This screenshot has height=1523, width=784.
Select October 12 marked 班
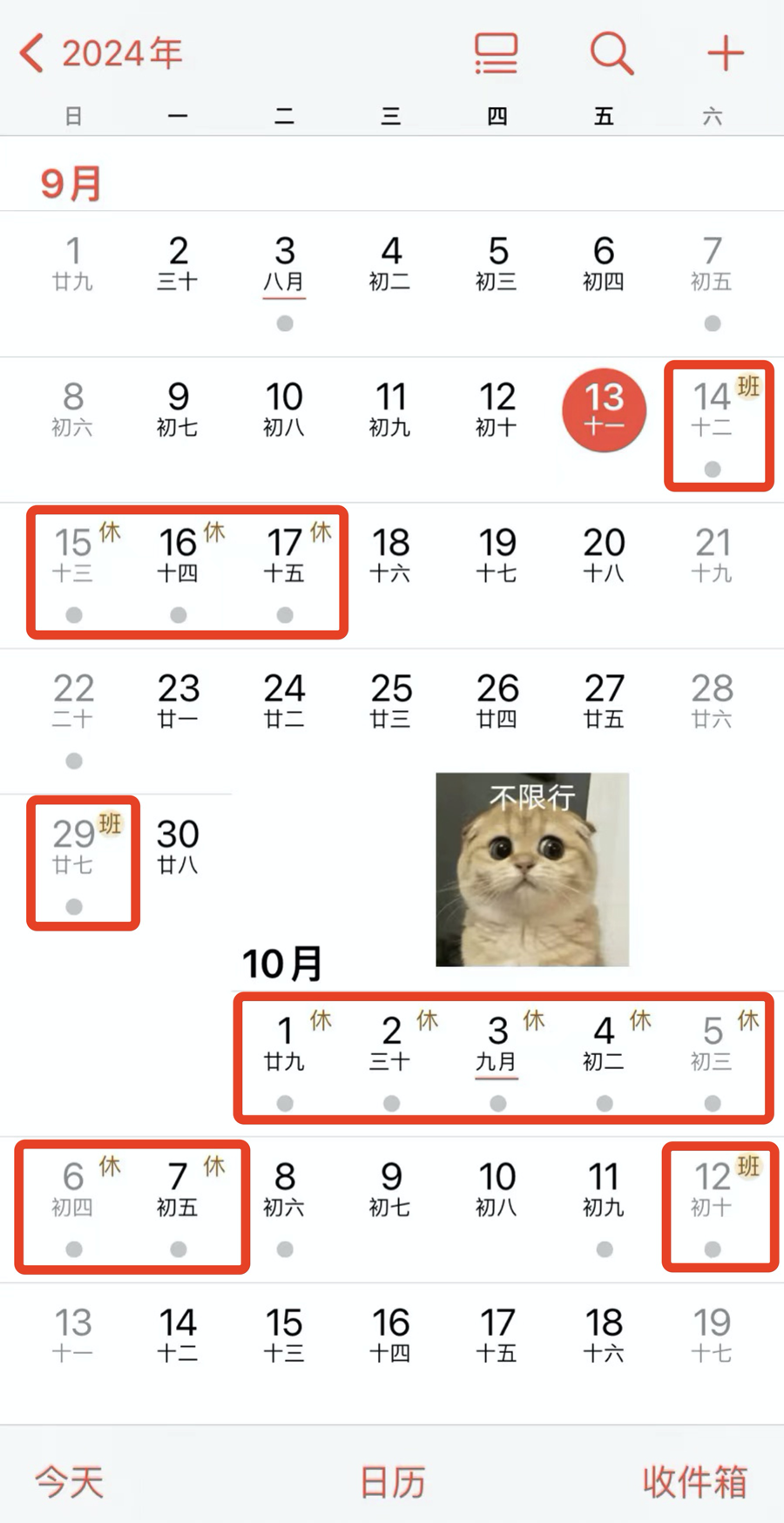(713, 1189)
